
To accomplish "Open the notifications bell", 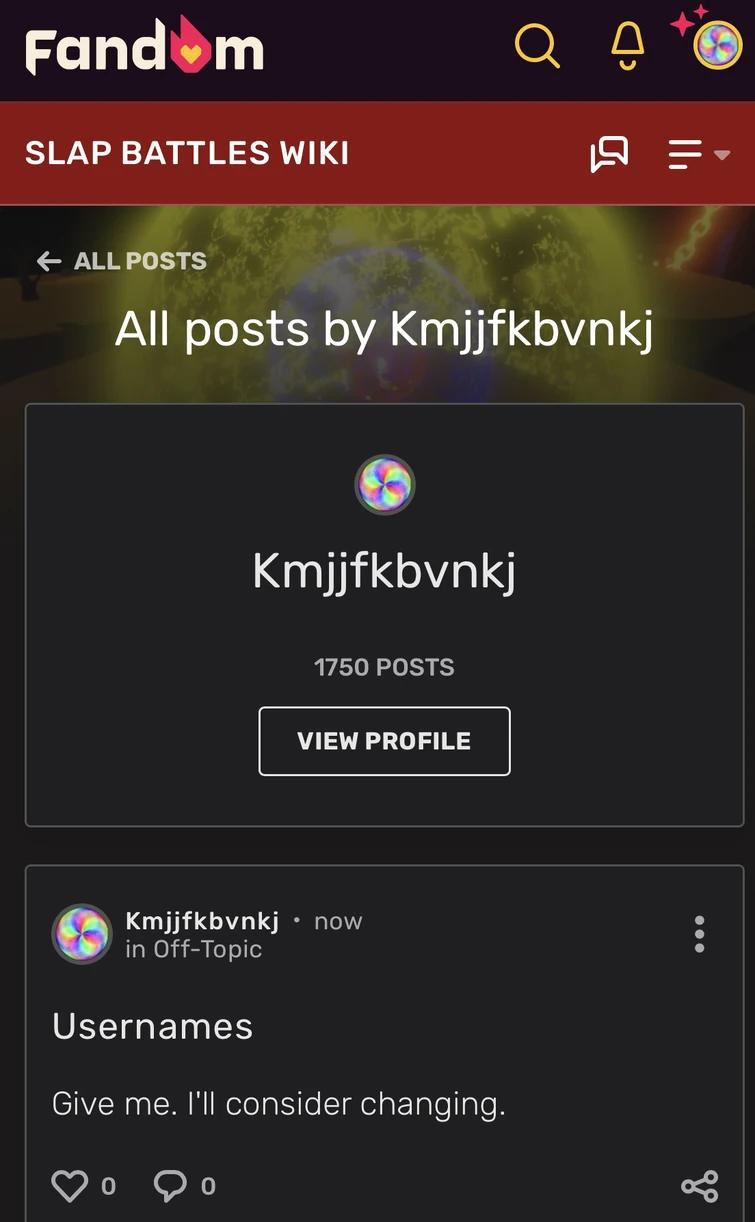I will [627, 46].
